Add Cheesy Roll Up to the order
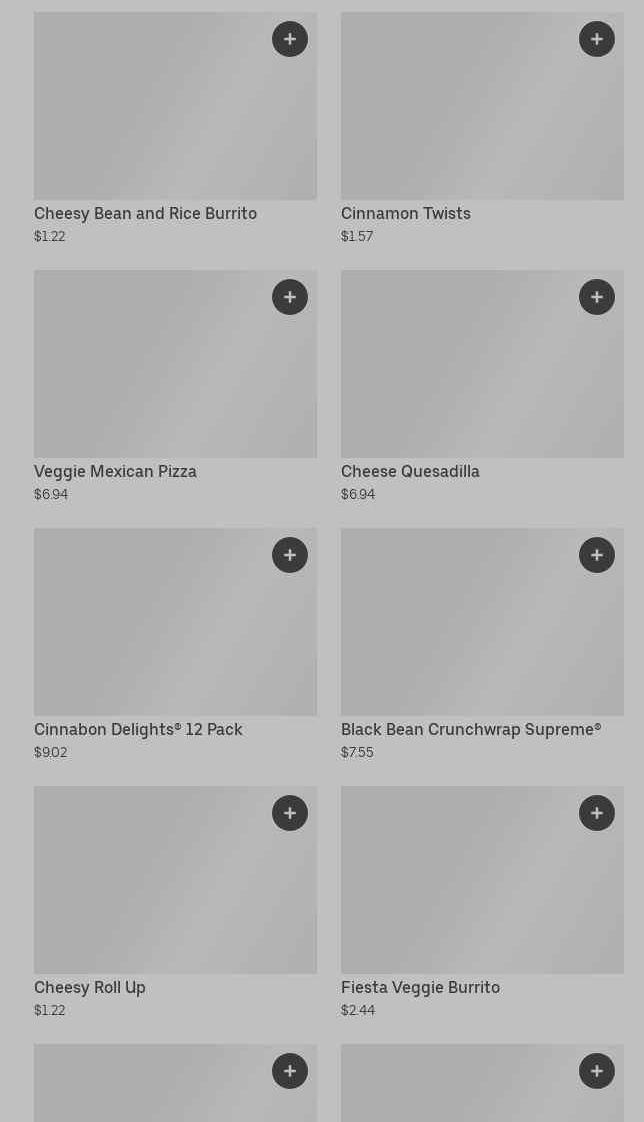Image resolution: width=644 pixels, height=1122 pixels. pyautogui.click(x=290, y=813)
